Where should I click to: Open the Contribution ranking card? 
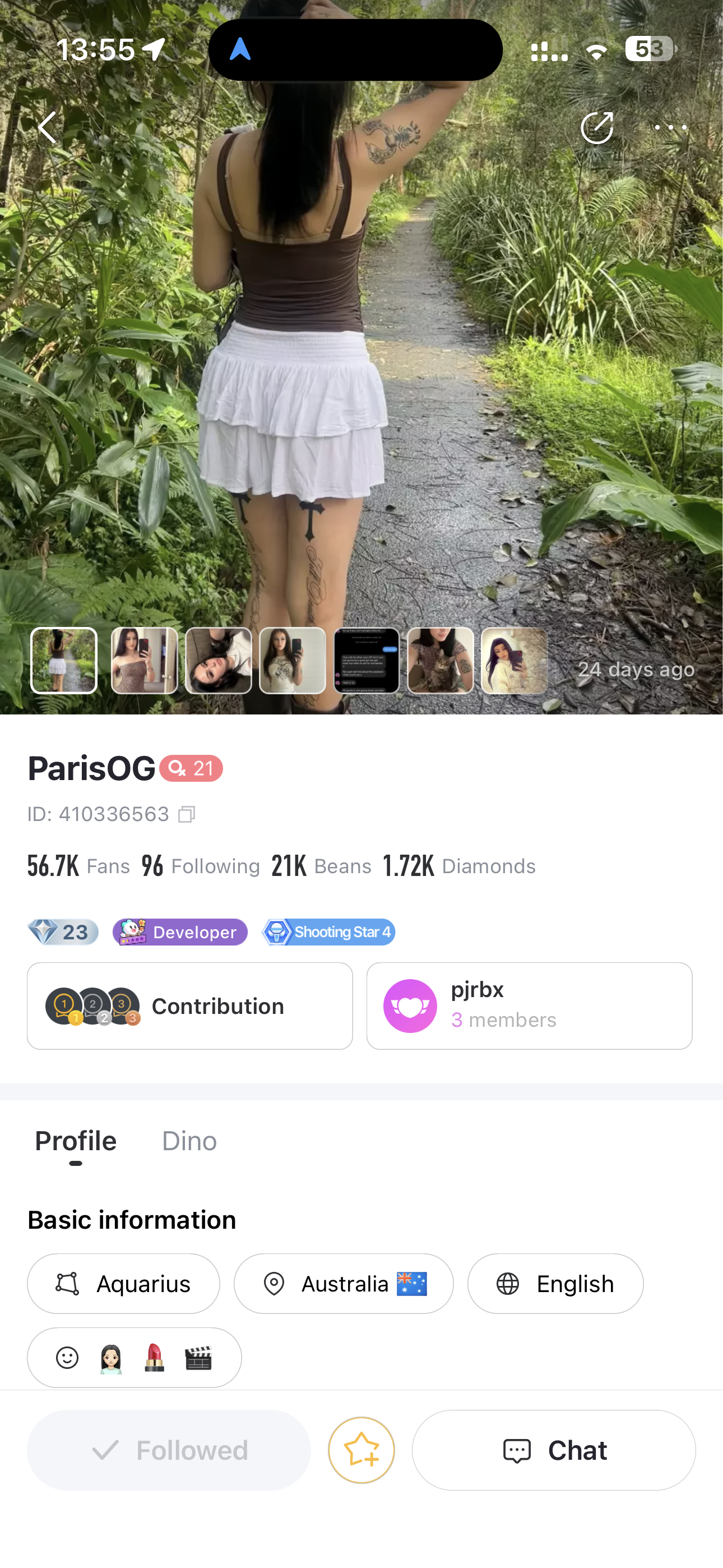189,1006
